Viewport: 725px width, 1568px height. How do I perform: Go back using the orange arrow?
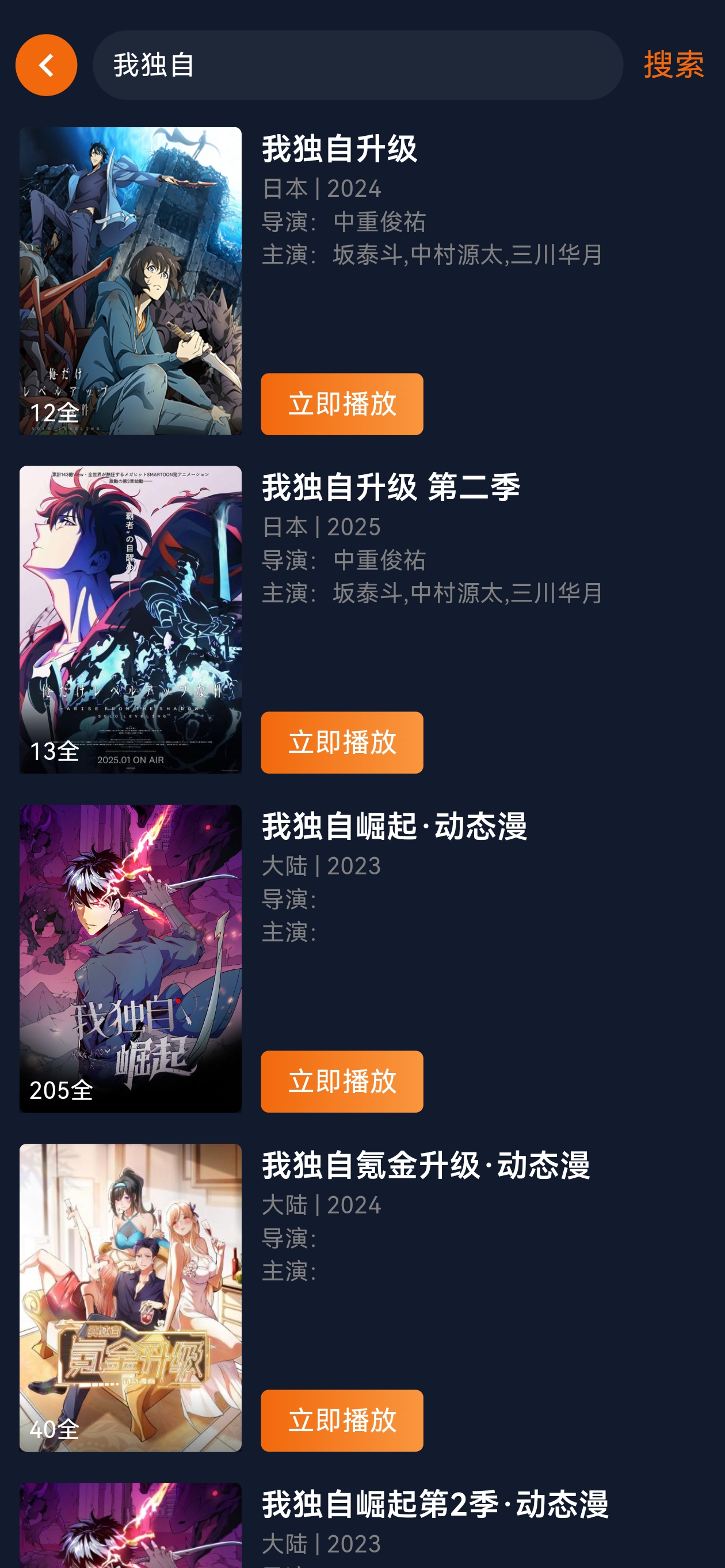pos(46,65)
